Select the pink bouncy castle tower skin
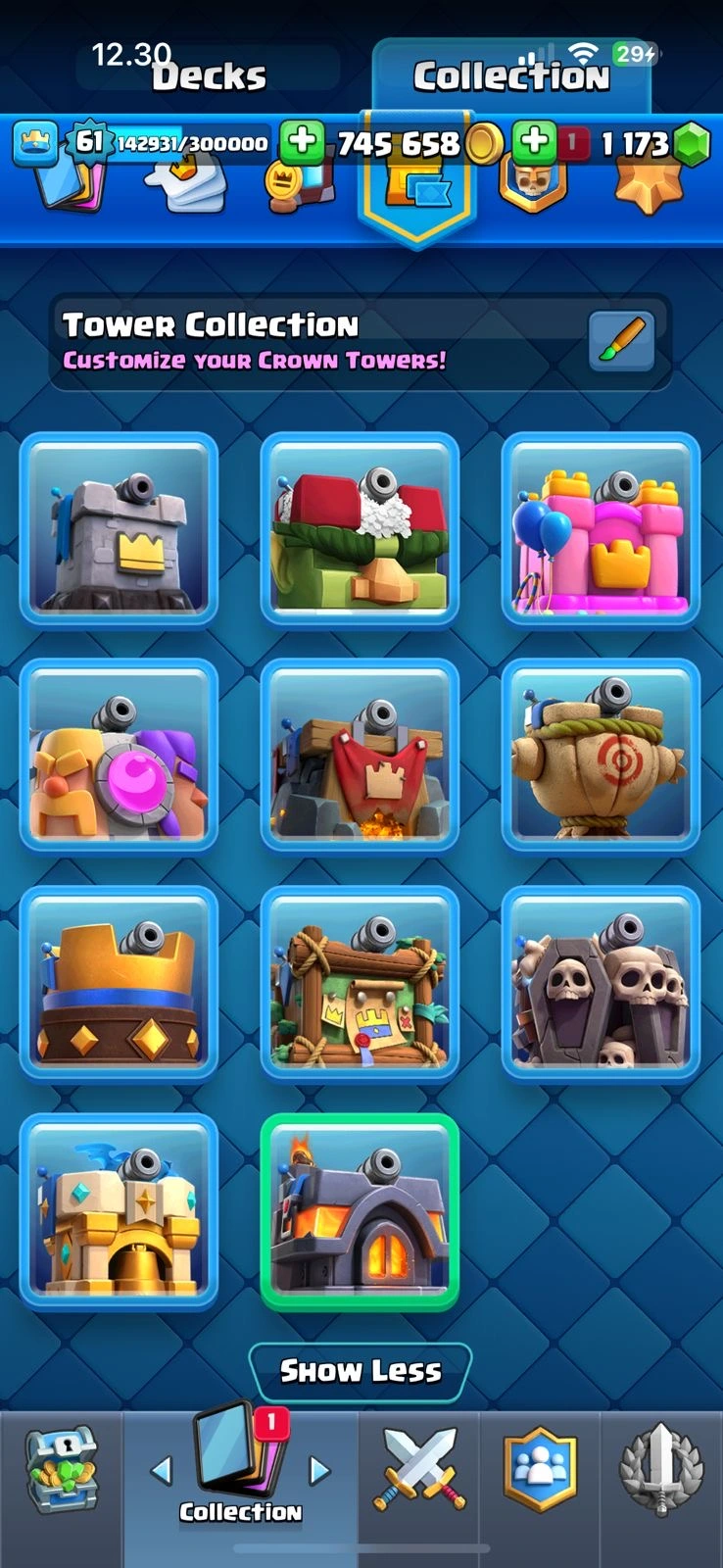Viewport: 723px width, 1568px height. [x=601, y=529]
